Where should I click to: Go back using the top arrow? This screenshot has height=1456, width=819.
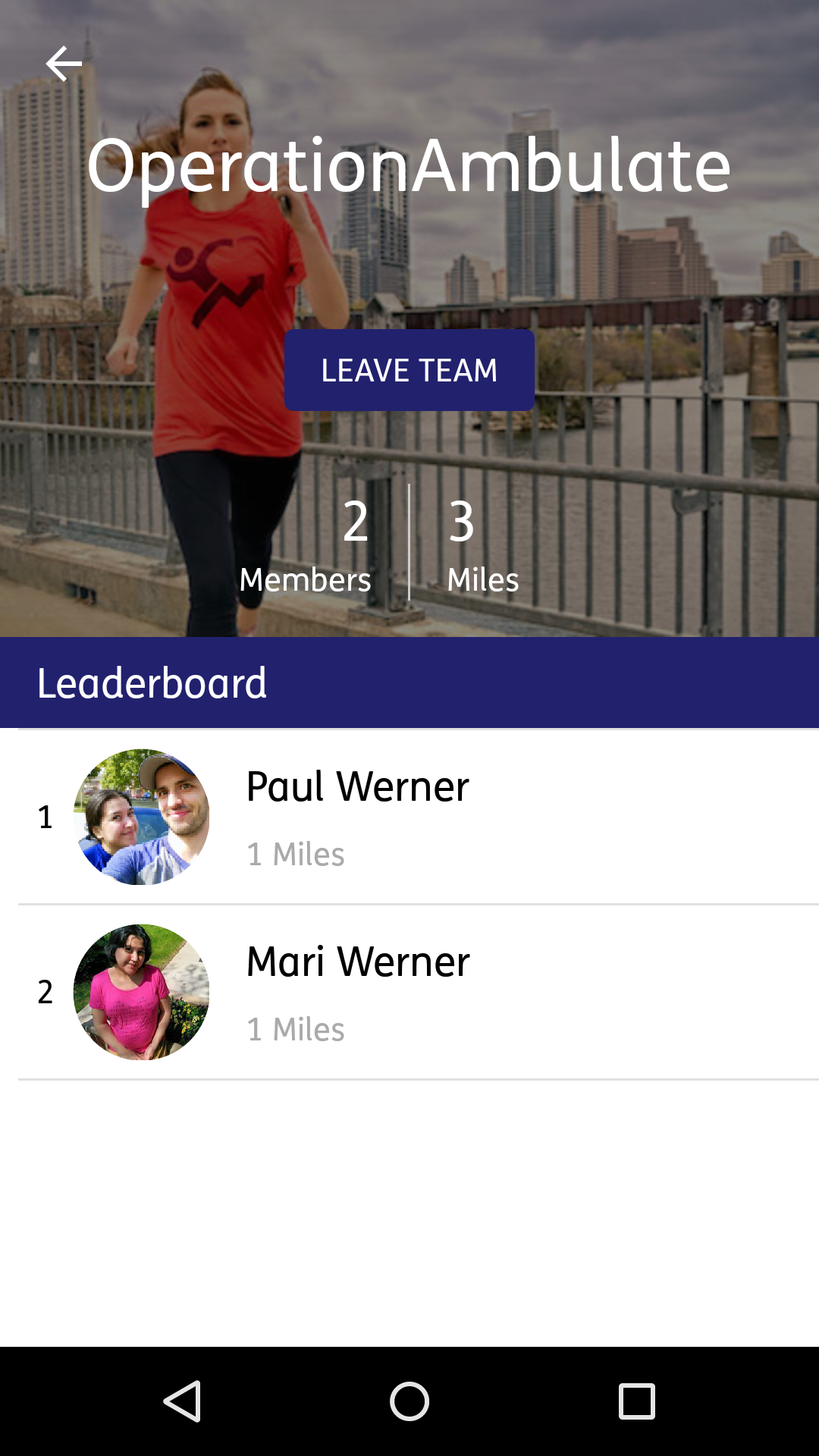pyautogui.click(x=64, y=64)
